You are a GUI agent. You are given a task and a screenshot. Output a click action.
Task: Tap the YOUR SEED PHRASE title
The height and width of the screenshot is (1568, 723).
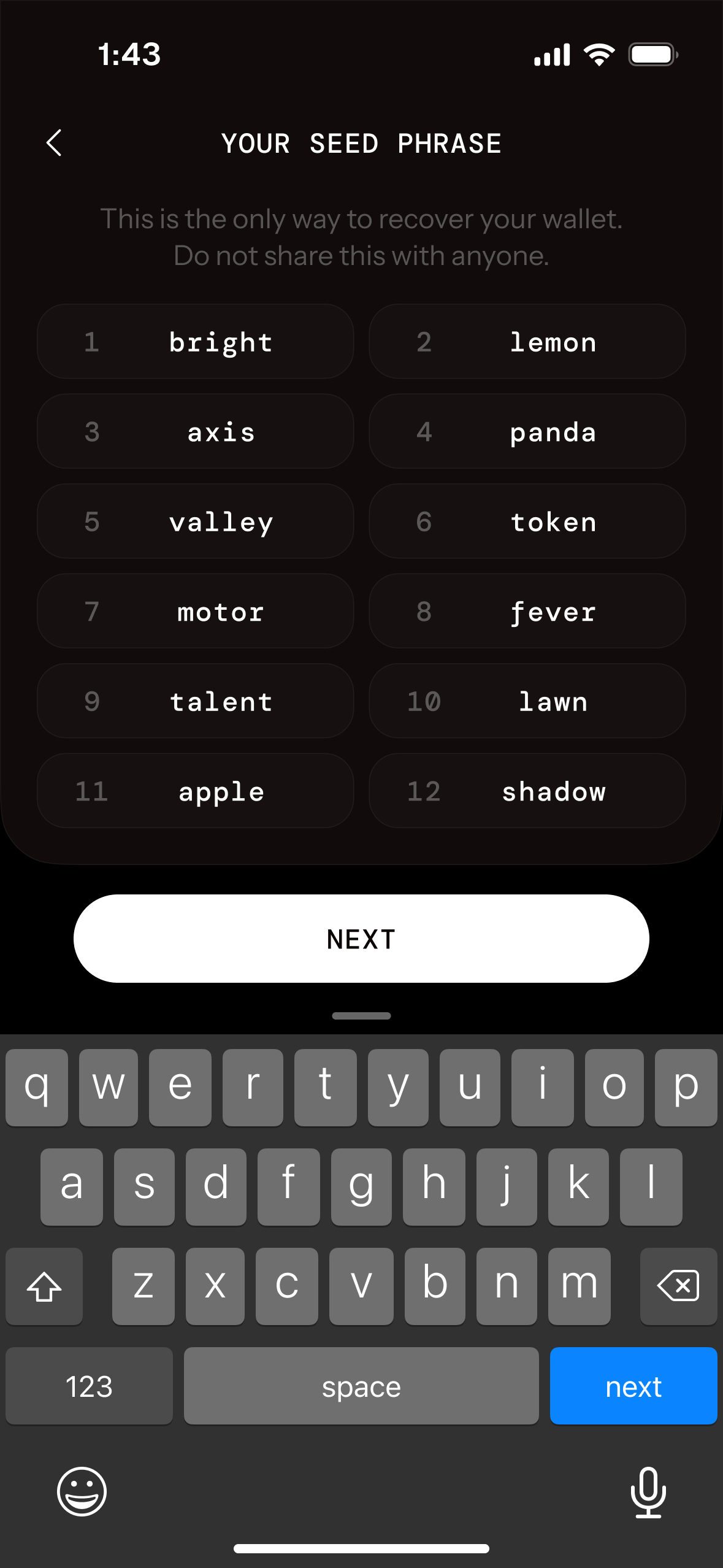pyautogui.click(x=361, y=143)
